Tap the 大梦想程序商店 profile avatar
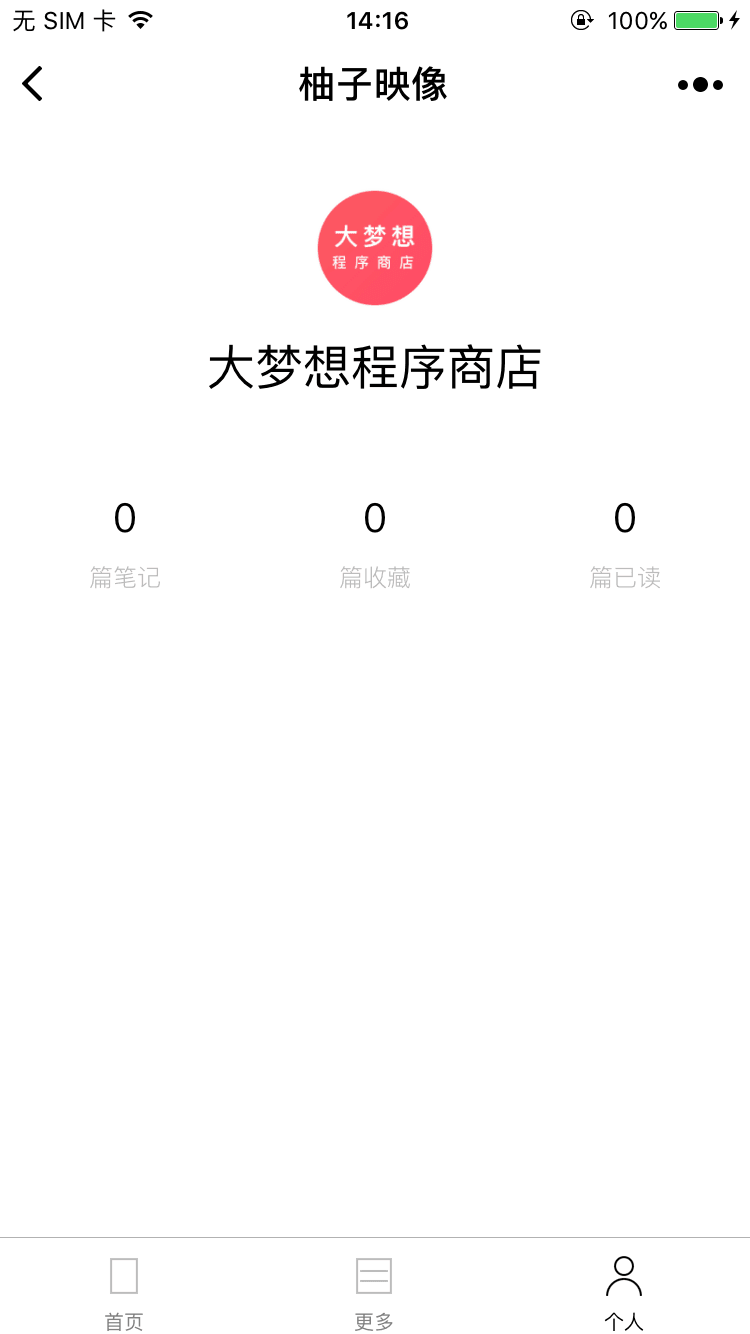 [375, 248]
